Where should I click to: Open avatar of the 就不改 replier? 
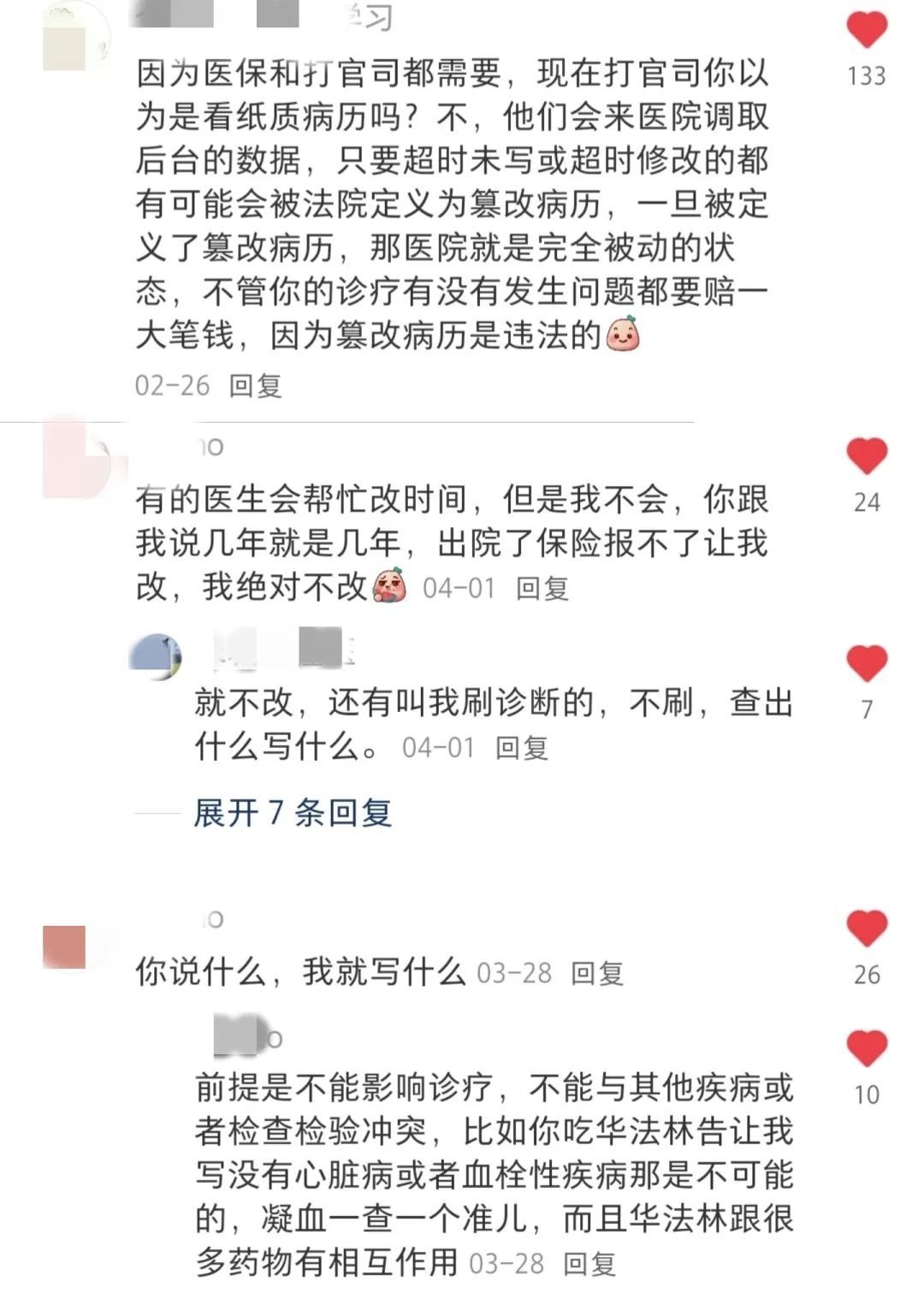(x=155, y=657)
